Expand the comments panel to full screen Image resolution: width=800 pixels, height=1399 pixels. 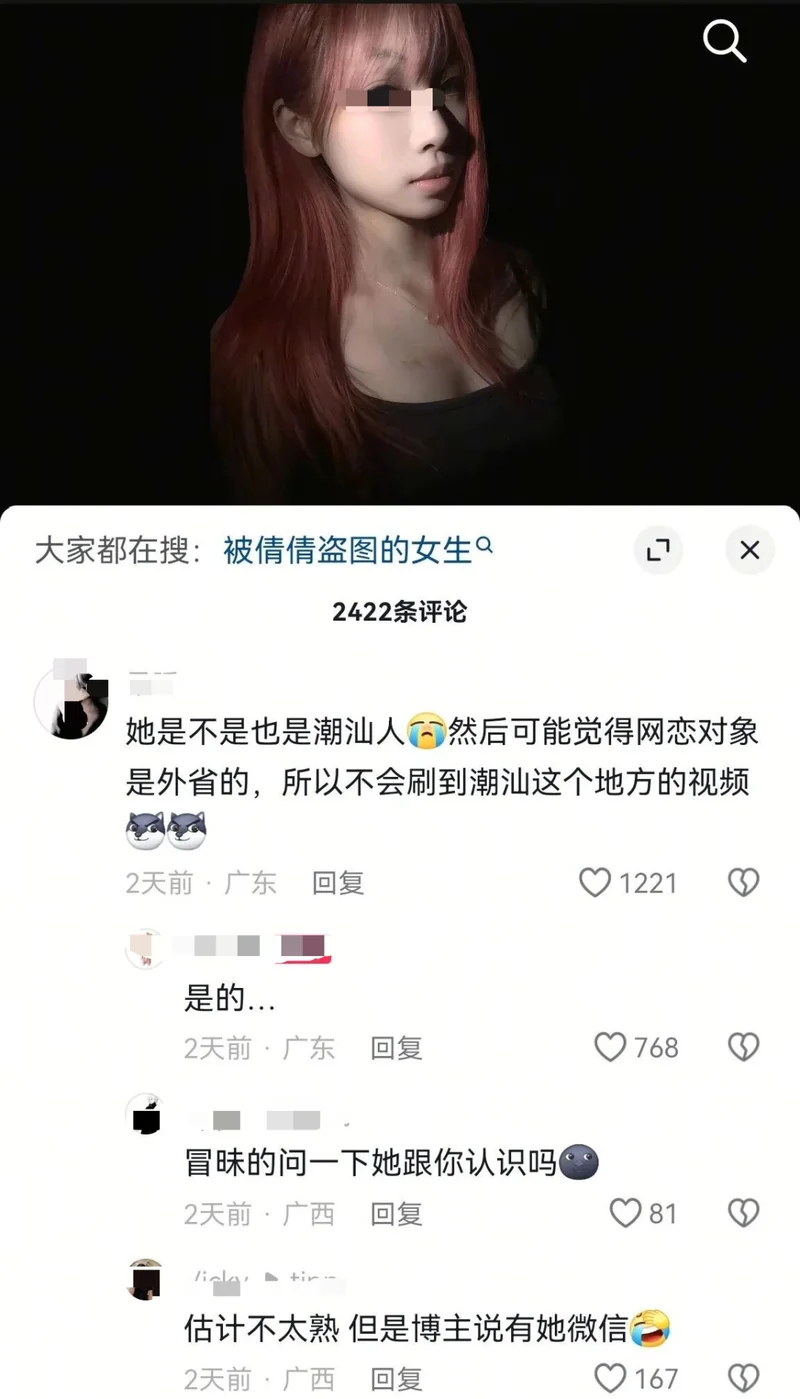[x=658, y=549]
